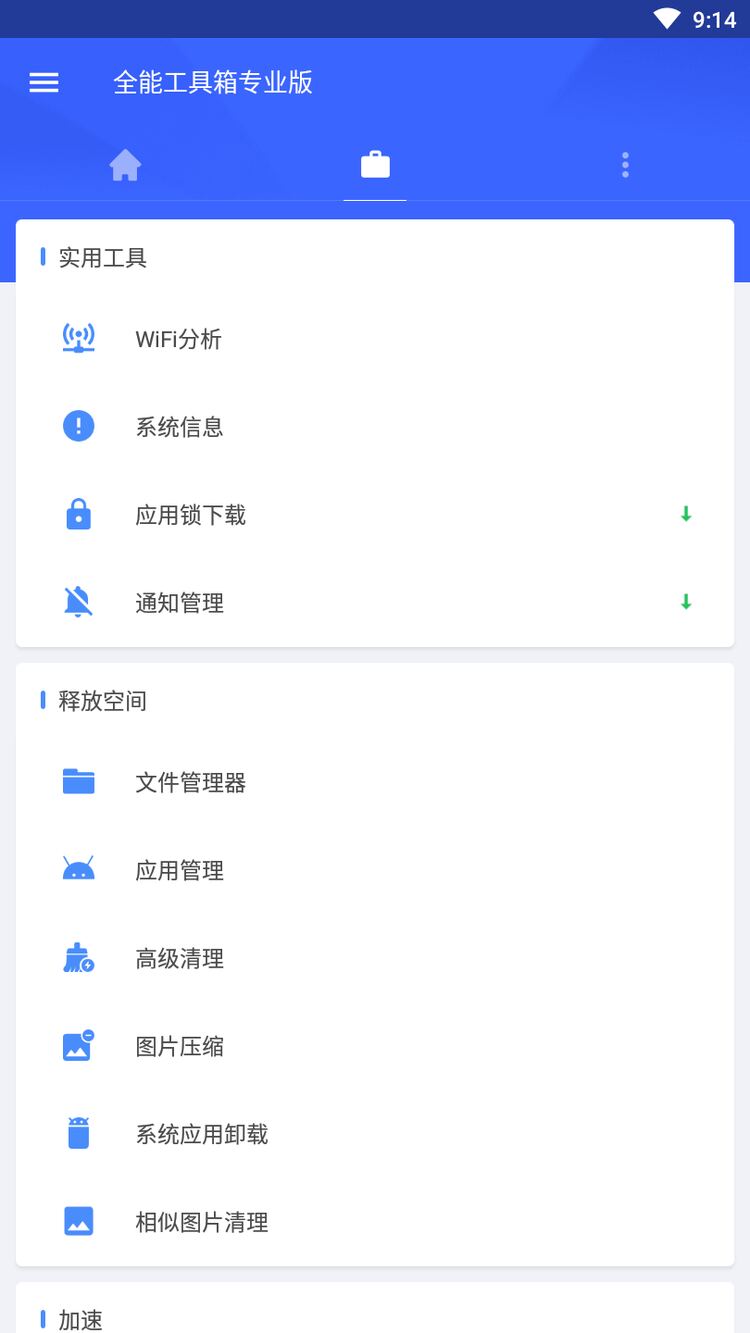This screenshot has width=750, height=1333.
Task: Click the trash icon for 系统应用卸载
Action: 78,1133
